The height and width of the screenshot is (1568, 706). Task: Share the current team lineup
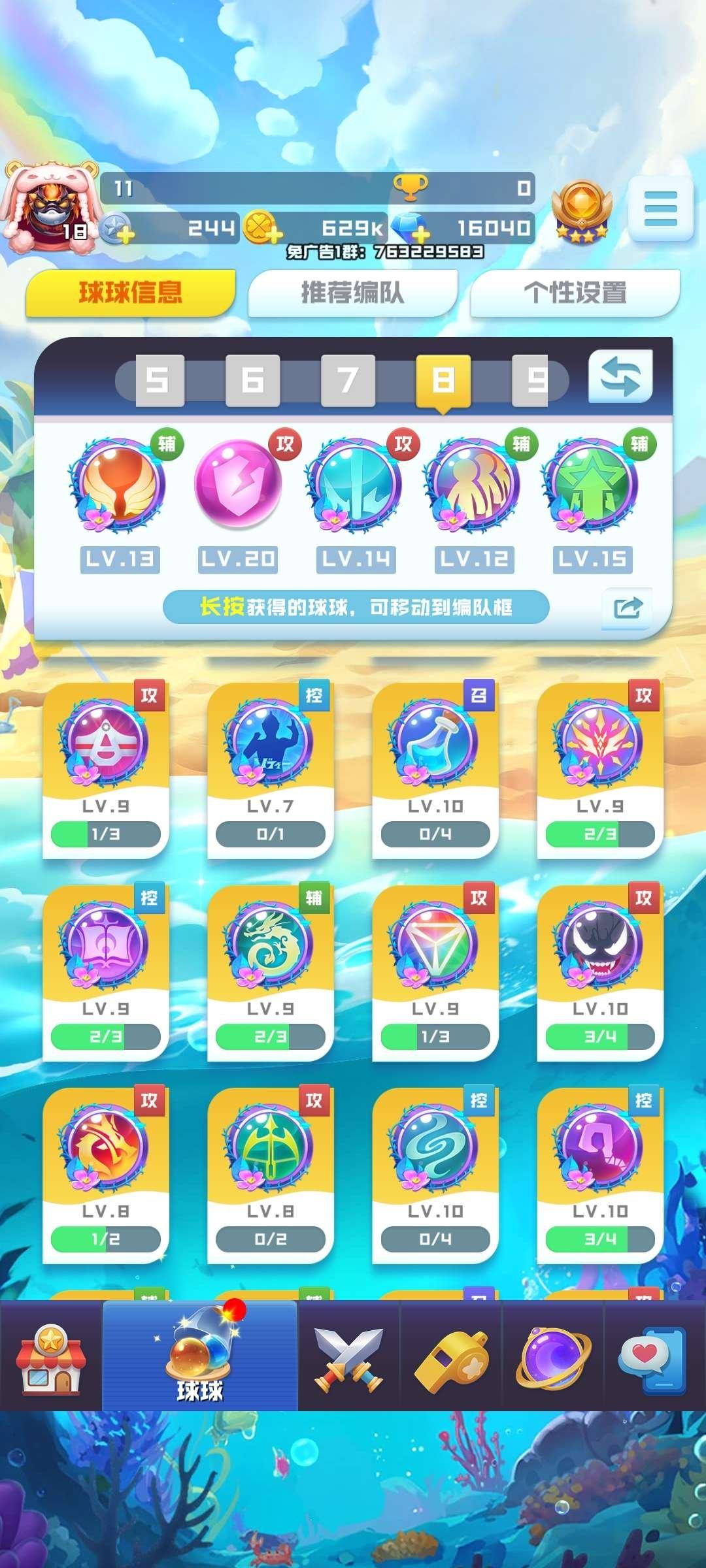point(628,608)
